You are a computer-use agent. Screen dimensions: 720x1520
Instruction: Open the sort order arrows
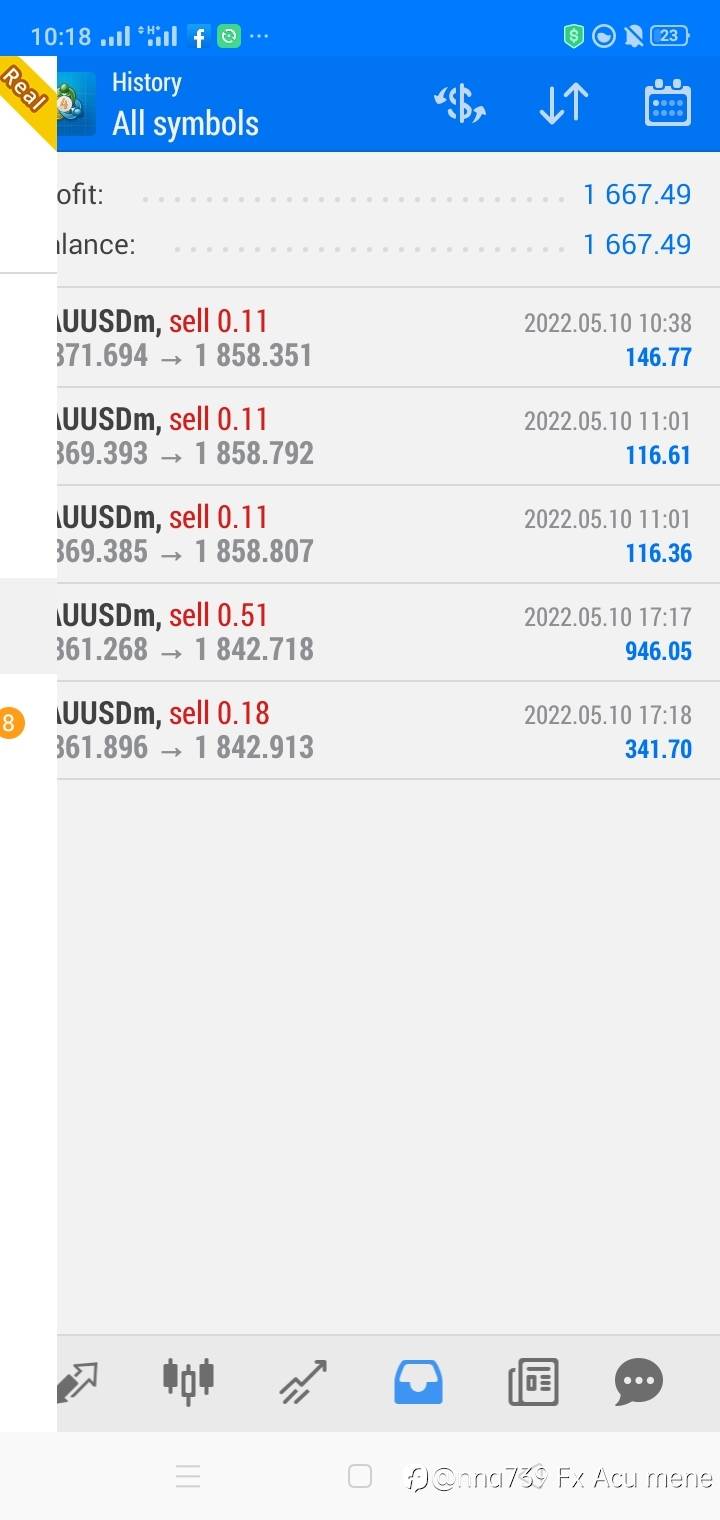[563, 104]
